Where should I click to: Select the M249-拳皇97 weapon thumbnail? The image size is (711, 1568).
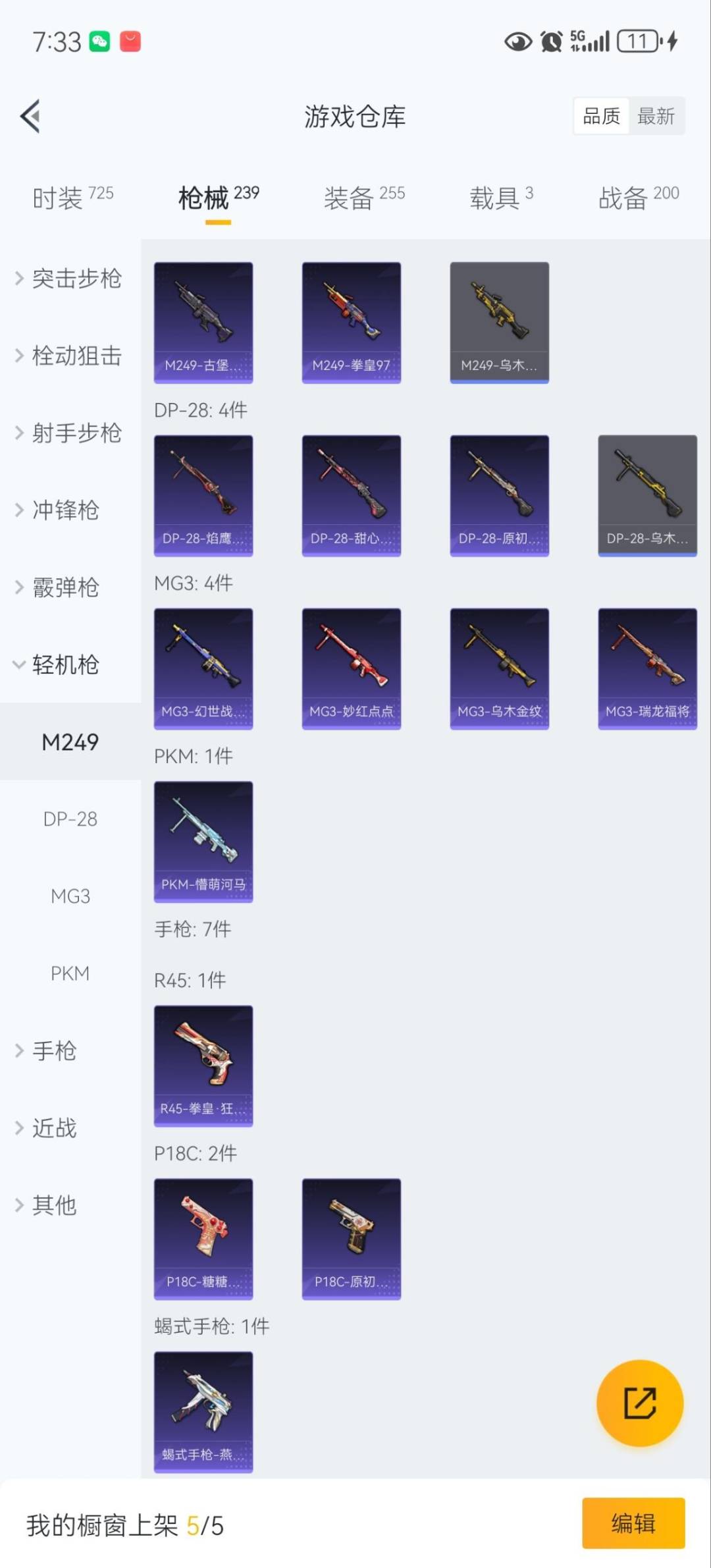(x=352, y=321)
